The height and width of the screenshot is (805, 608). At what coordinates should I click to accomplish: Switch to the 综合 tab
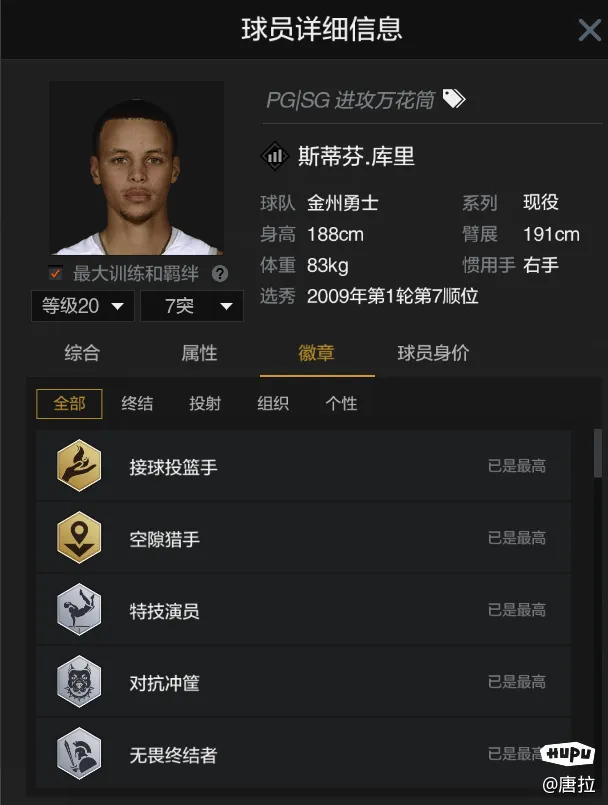click(82, 353)
